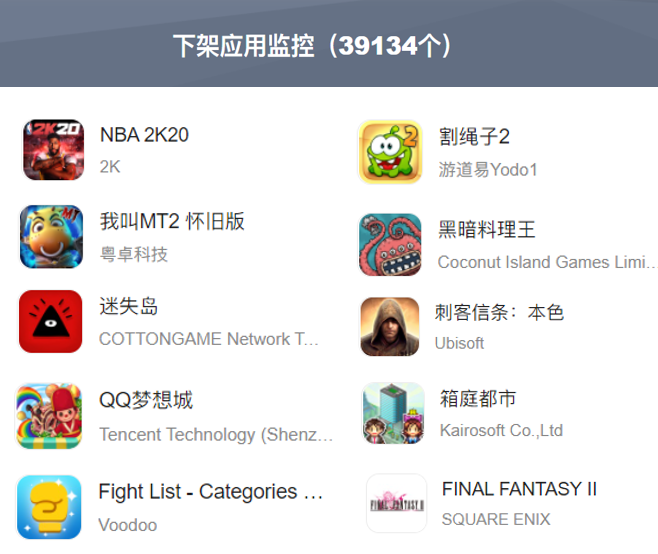This screenshot has height=554, width=658.
Task: Open 刺客信条：本色 by Ubisoft
Action: click(x=498, y=313)
